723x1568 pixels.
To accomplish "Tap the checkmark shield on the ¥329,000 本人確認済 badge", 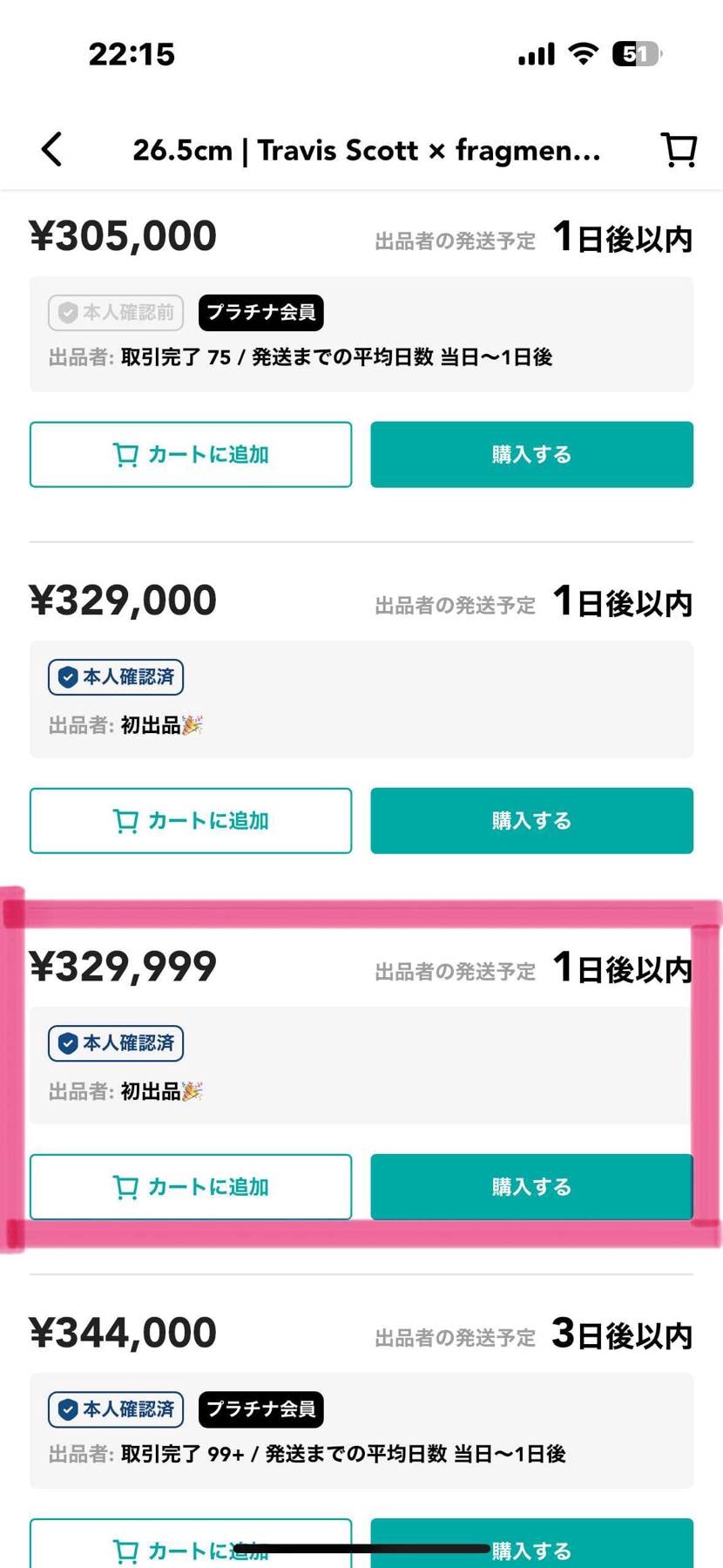I will coord(67,677).
